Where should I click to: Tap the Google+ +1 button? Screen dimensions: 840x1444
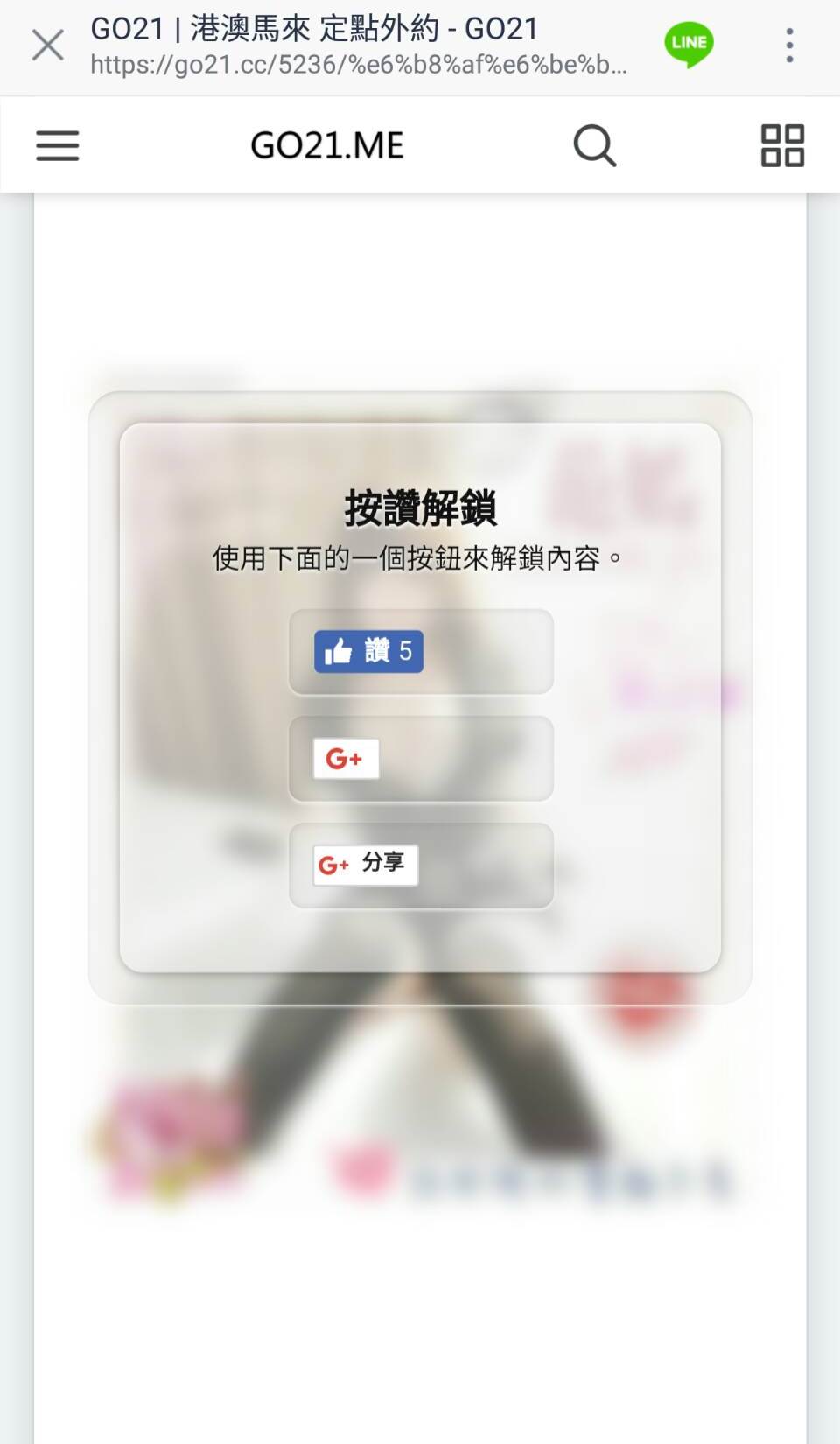pyautogui.click(x=346, y=759)
